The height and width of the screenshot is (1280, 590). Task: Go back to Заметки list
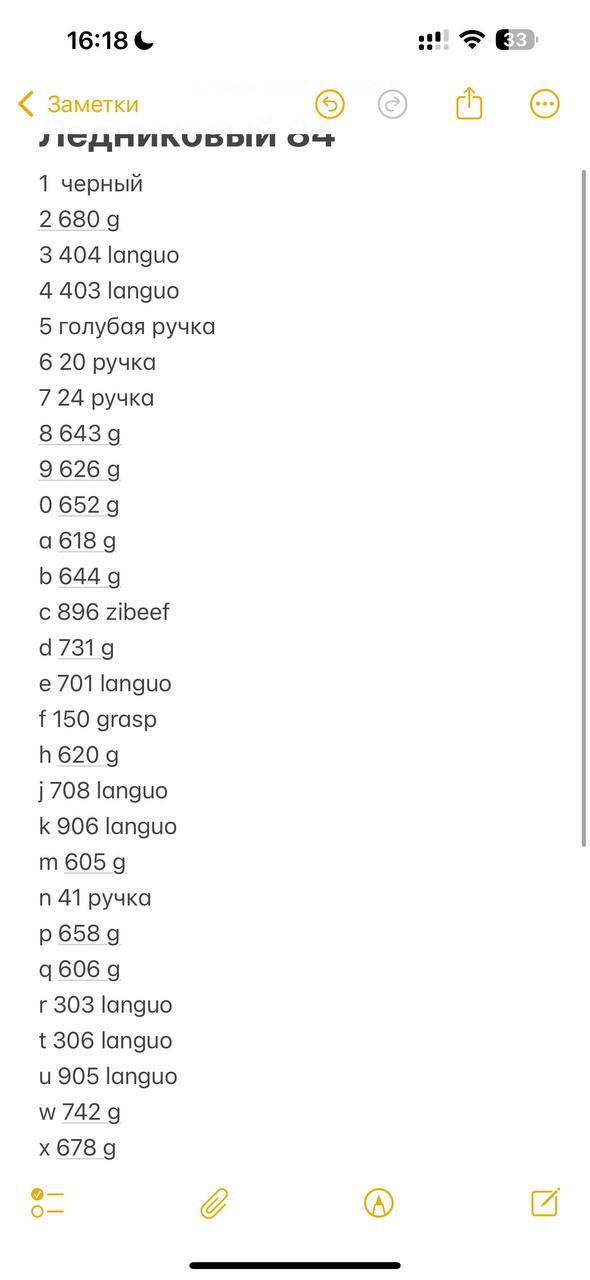(78, 104)
